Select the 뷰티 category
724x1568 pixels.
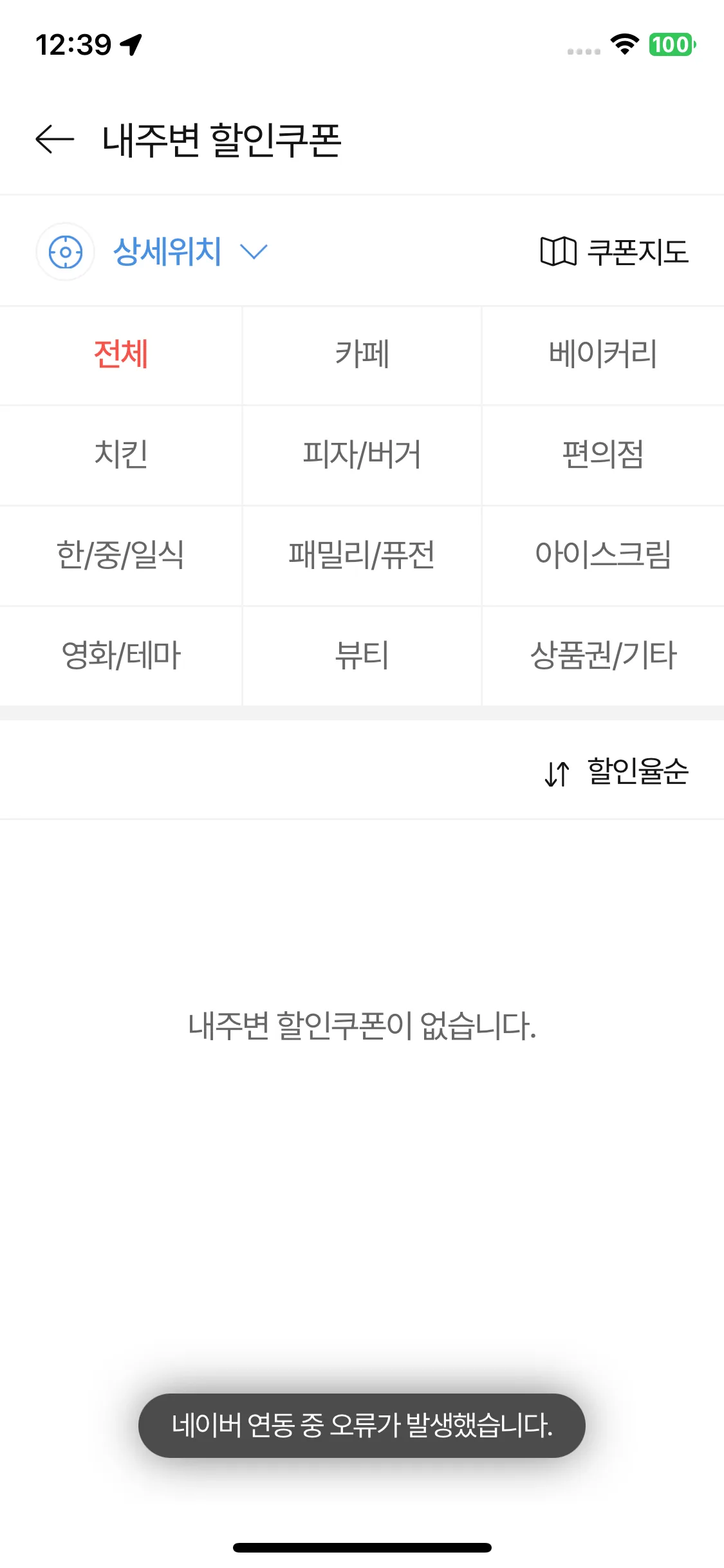point(362,656)
